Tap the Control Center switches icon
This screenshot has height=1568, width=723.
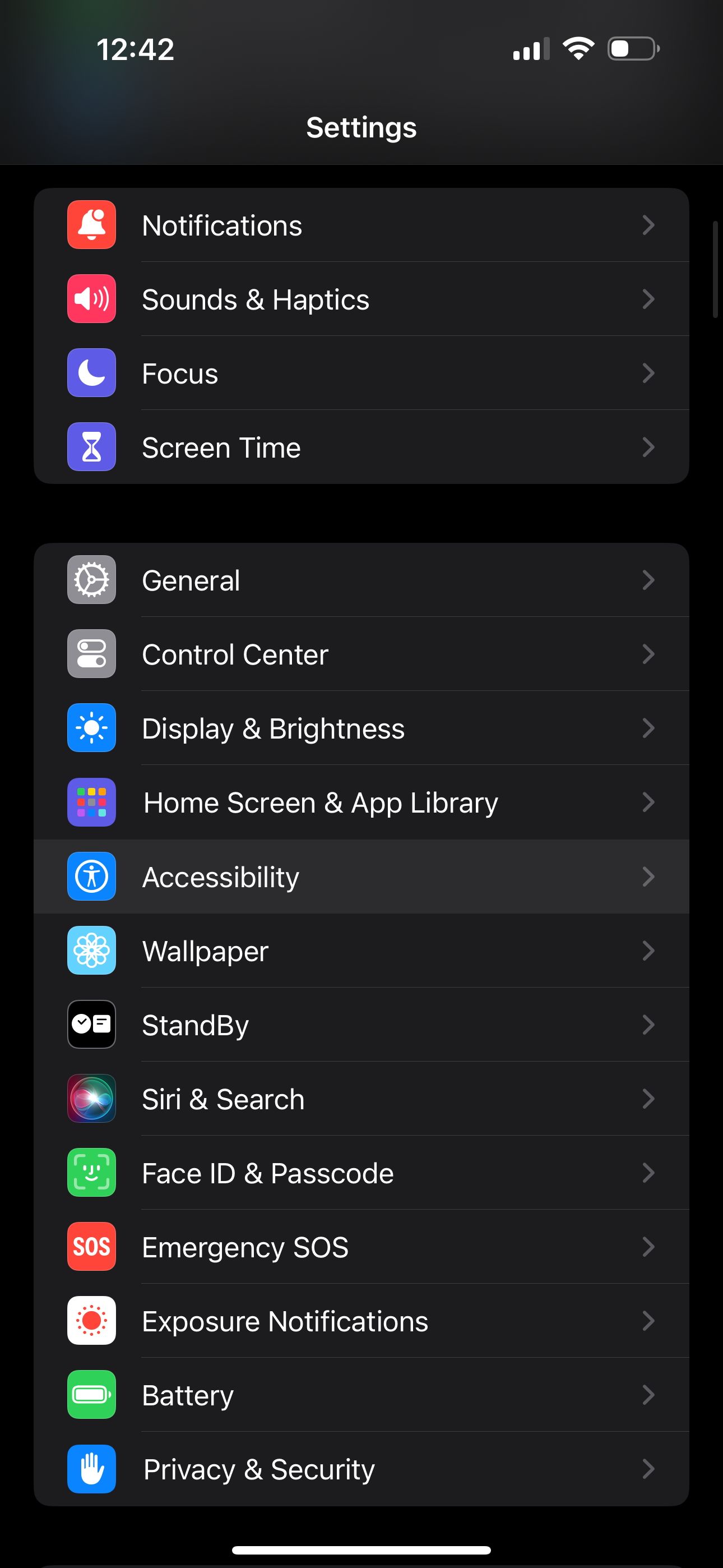pos(91,654)
